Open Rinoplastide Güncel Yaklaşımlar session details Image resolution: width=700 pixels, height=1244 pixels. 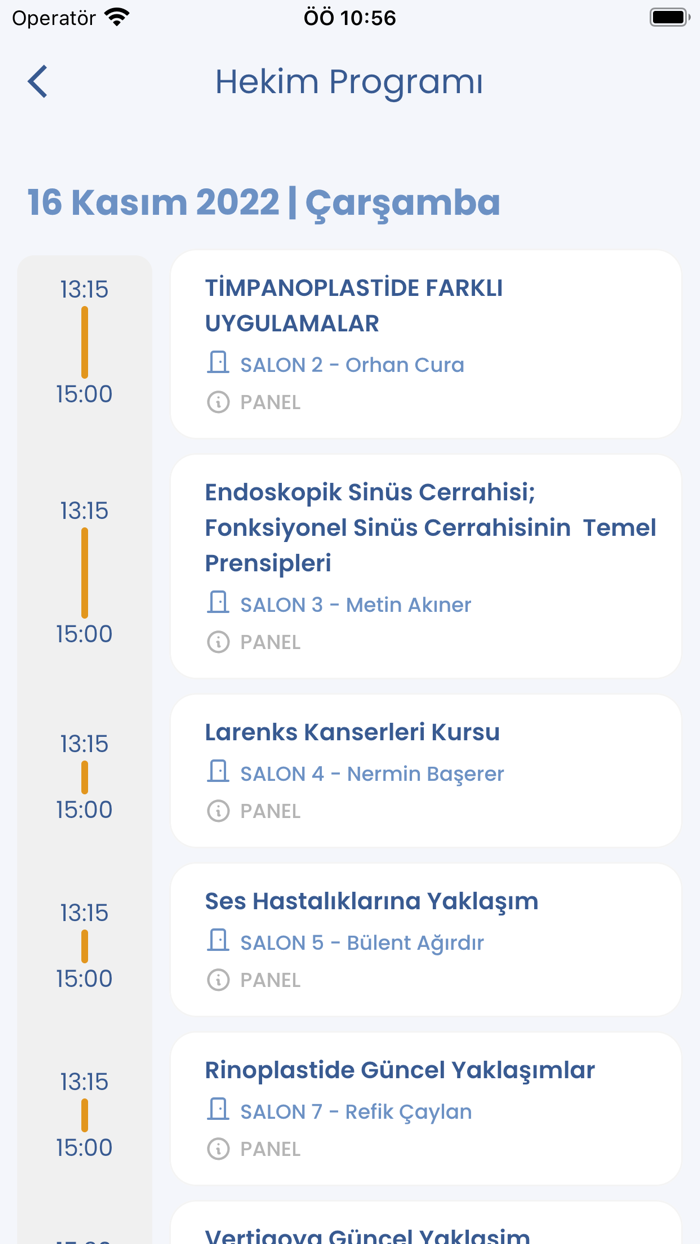click(x=425, y=1108)
